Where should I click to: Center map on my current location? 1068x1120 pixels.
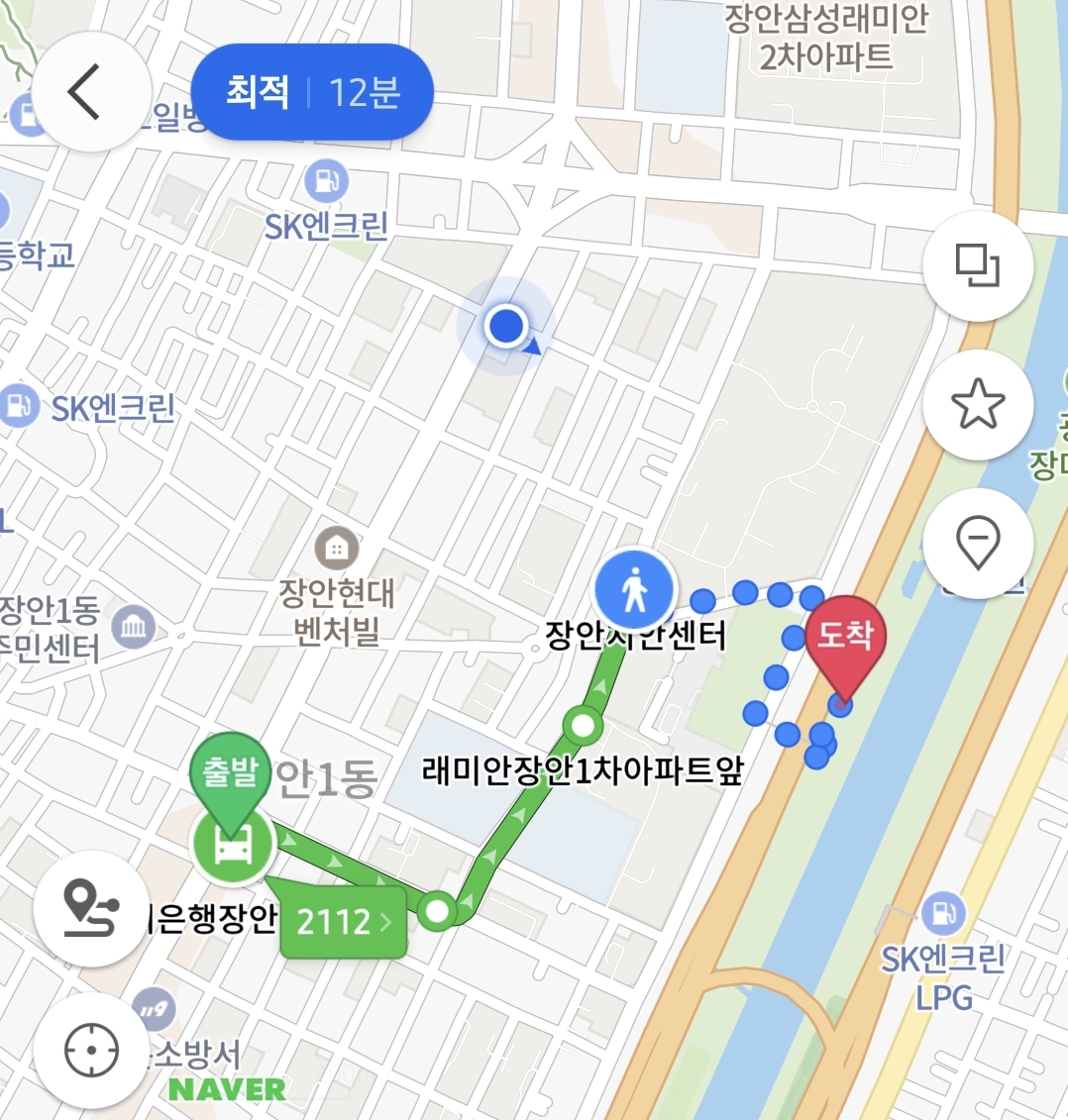click(x=90, y=1050)
